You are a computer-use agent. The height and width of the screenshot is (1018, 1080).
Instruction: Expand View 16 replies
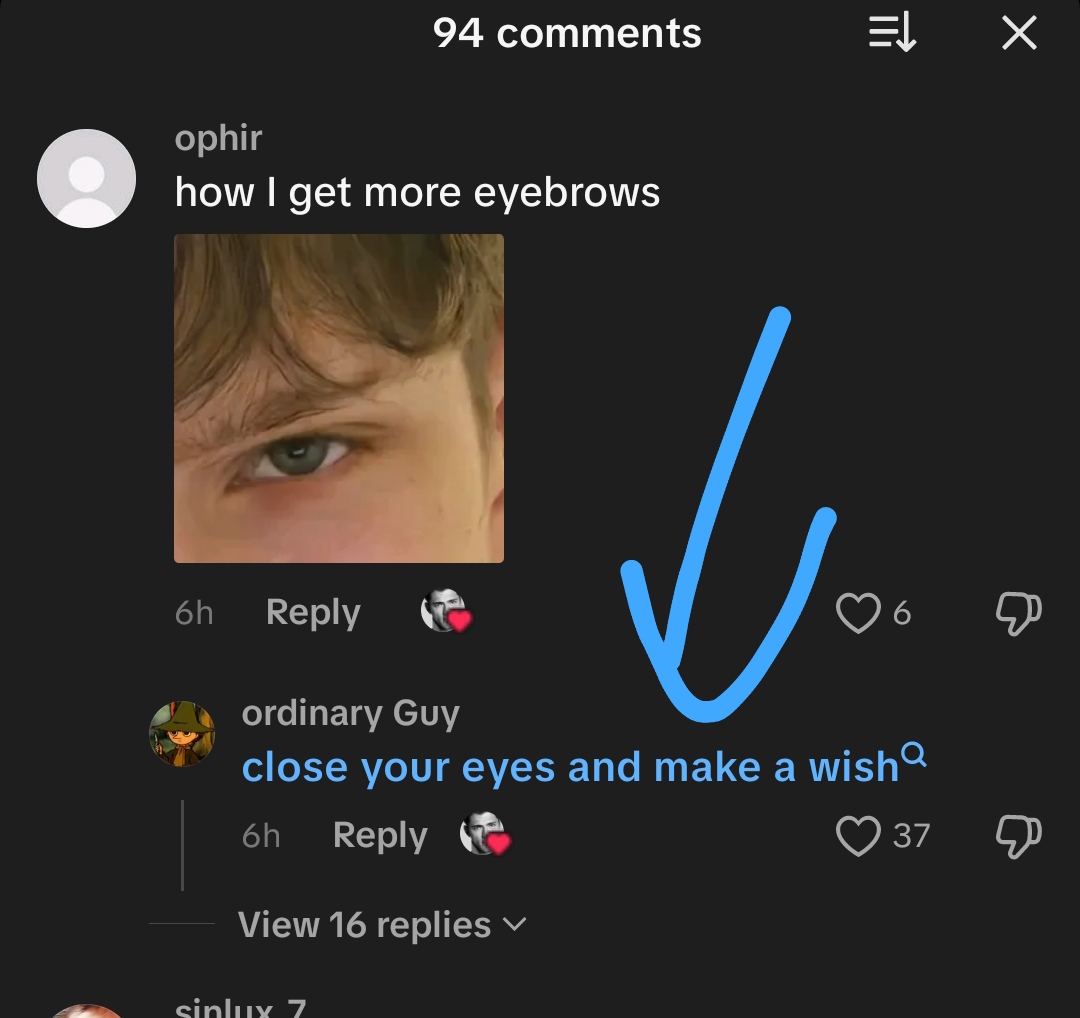click(382, 925)
